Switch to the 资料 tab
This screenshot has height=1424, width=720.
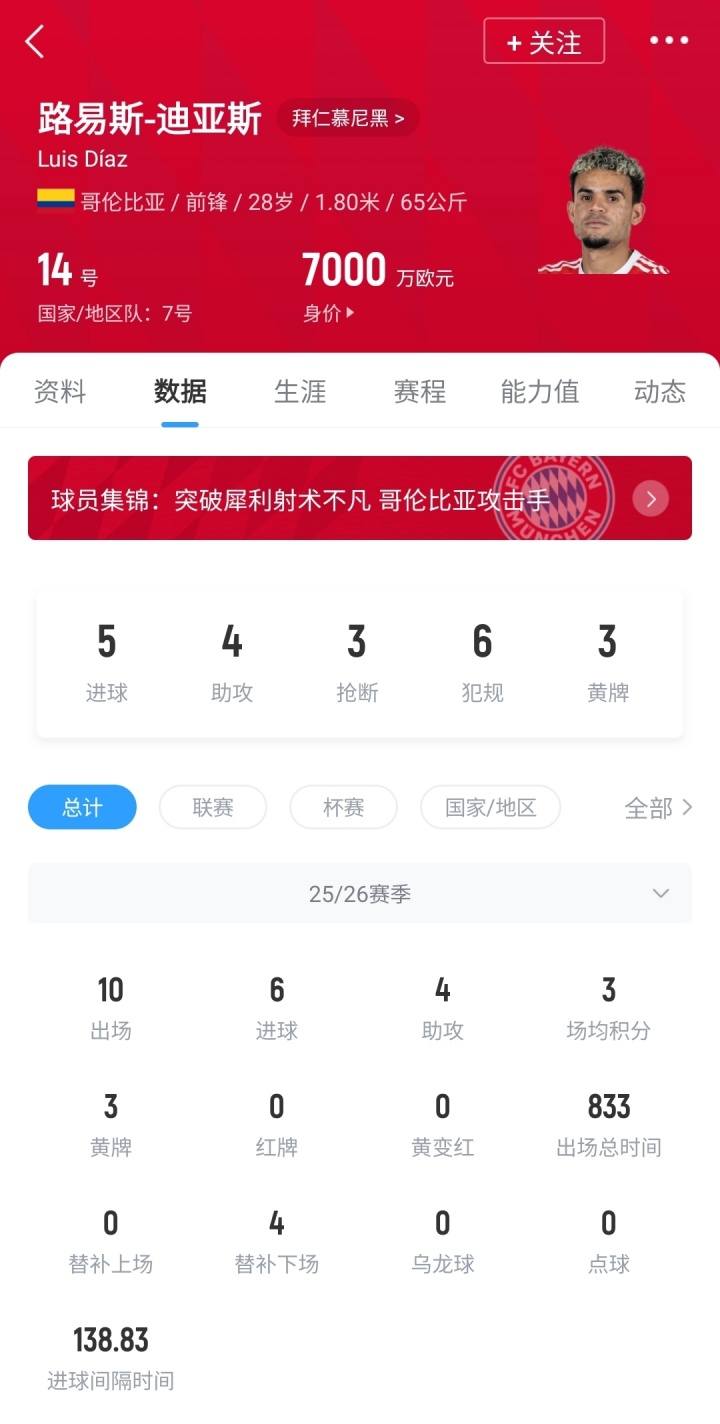click(60, 391)
